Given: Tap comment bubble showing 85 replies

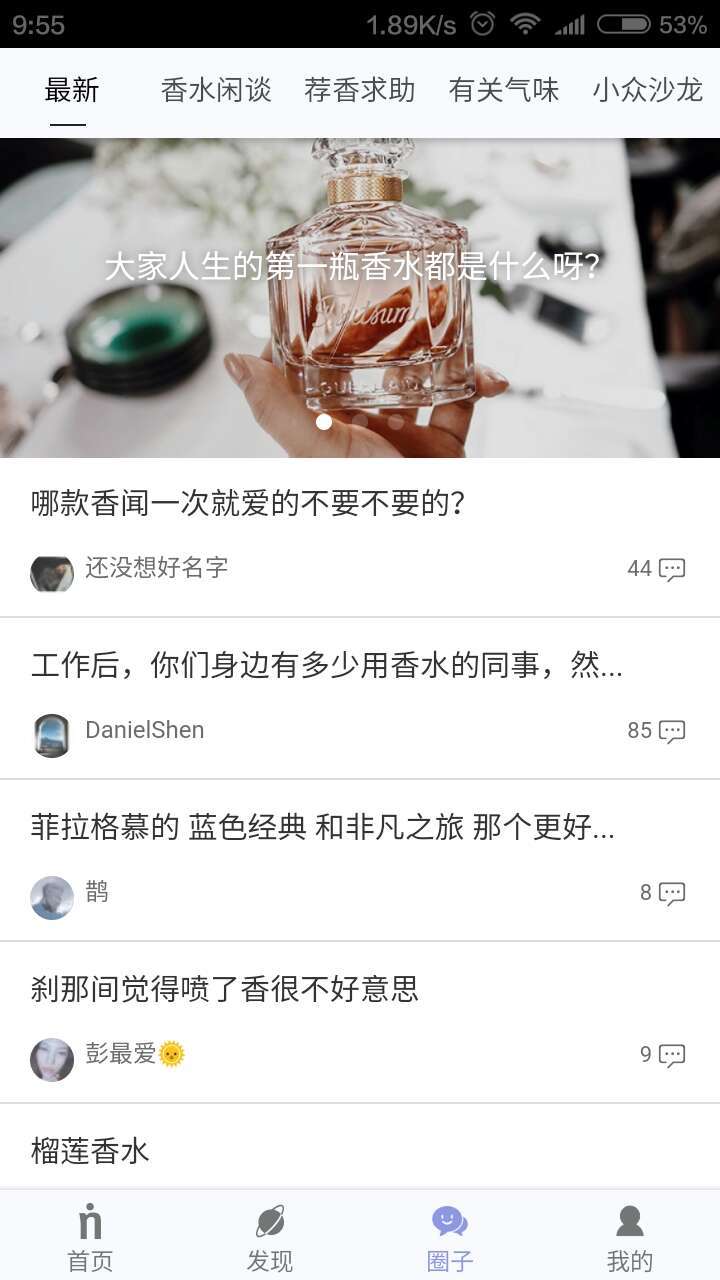Looking at the screenshot, I should 675,730.
